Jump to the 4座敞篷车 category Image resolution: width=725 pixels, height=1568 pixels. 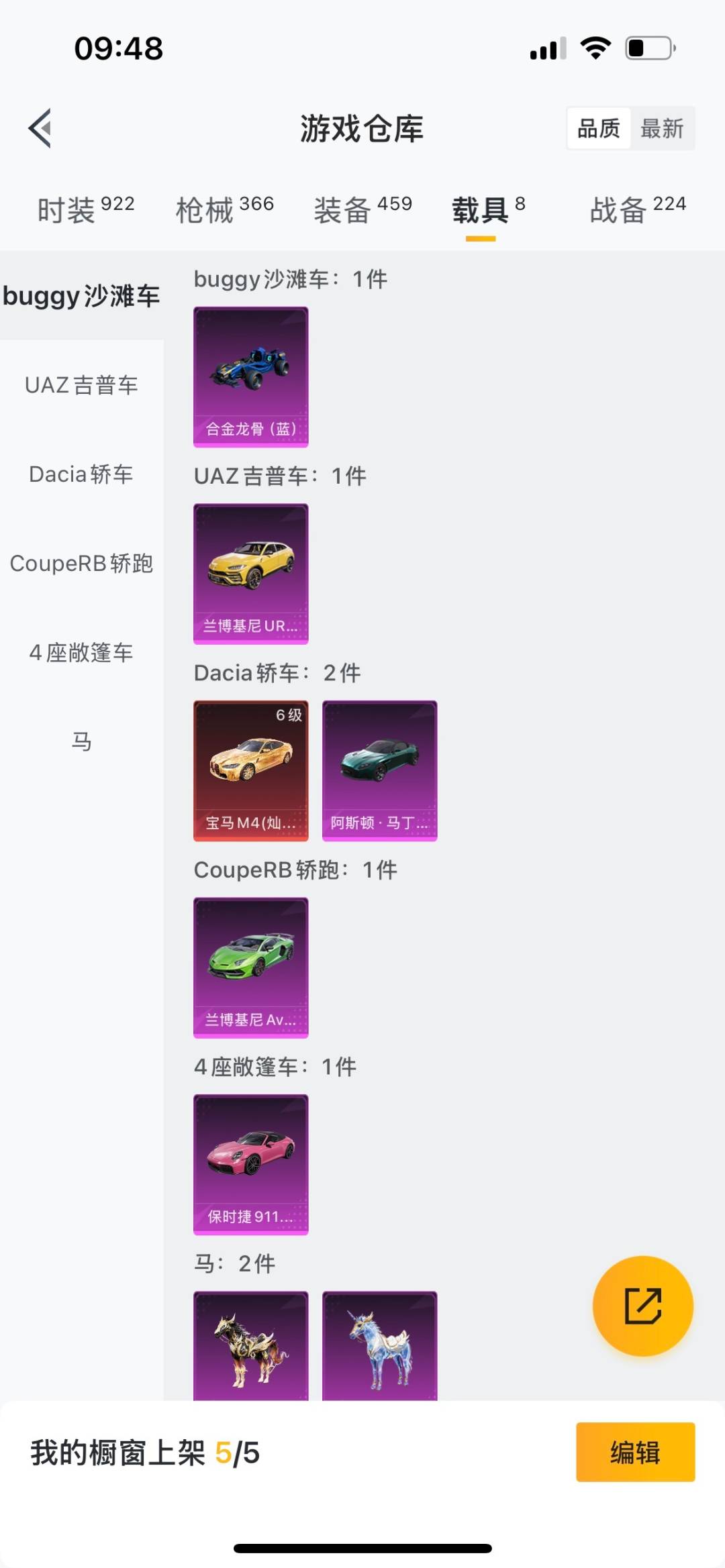81,652
